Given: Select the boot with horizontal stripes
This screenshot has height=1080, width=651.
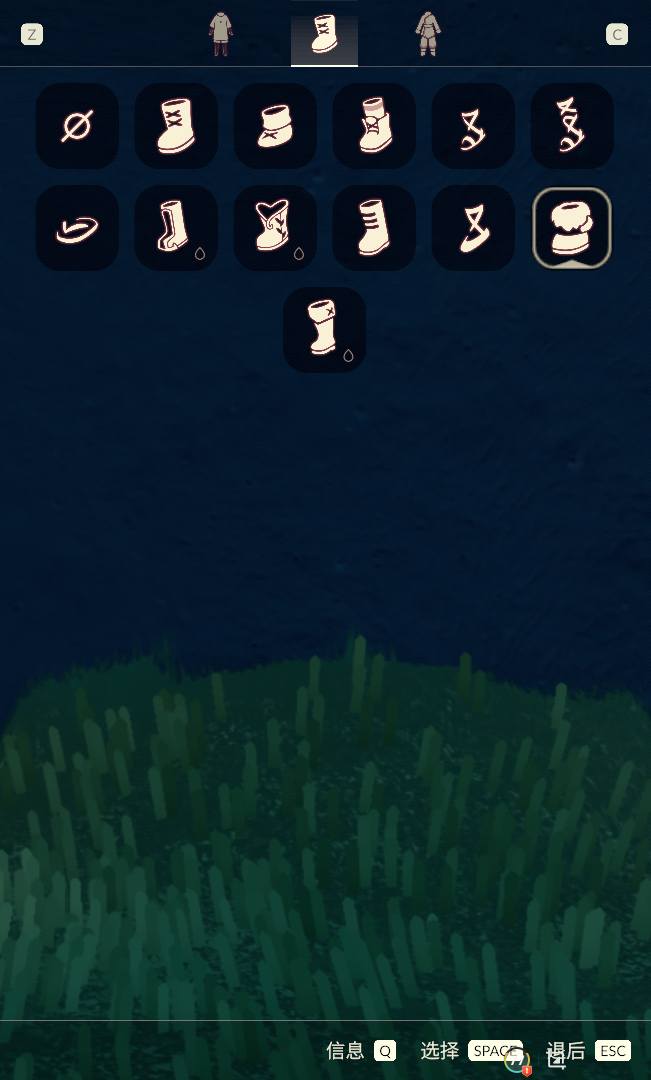Looking at the screenshot, I should coord(374,228).
